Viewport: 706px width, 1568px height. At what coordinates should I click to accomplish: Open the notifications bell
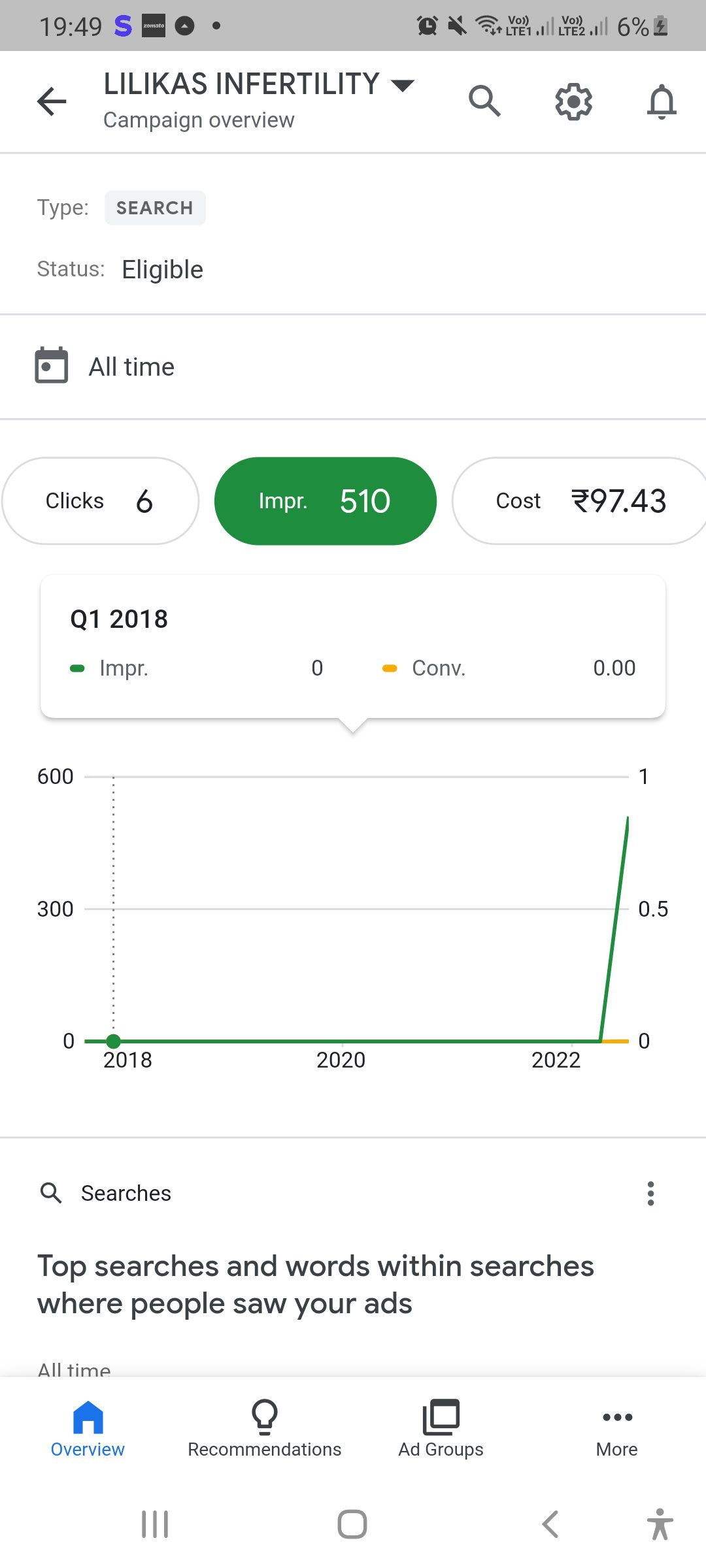(661, 101)
